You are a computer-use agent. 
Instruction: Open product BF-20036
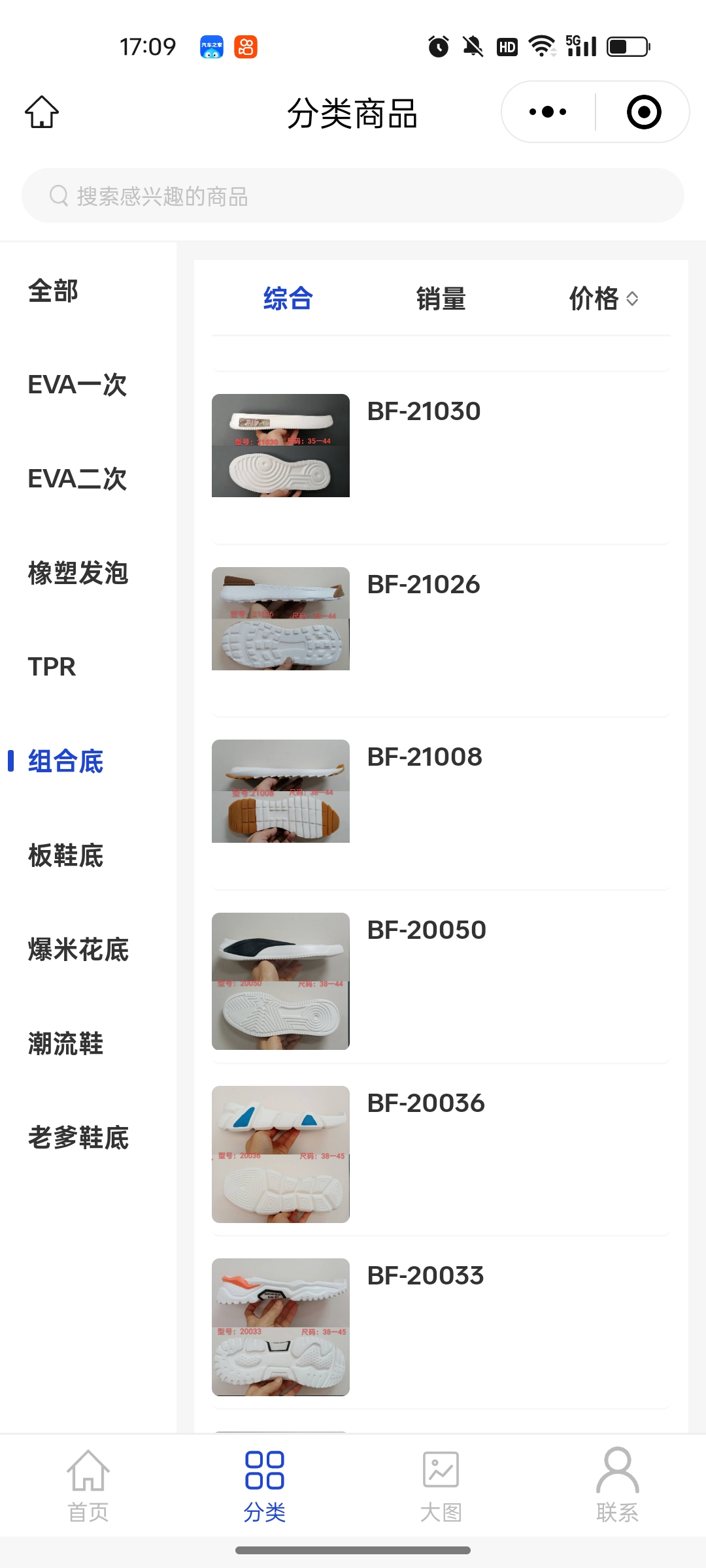point(426,1103)
